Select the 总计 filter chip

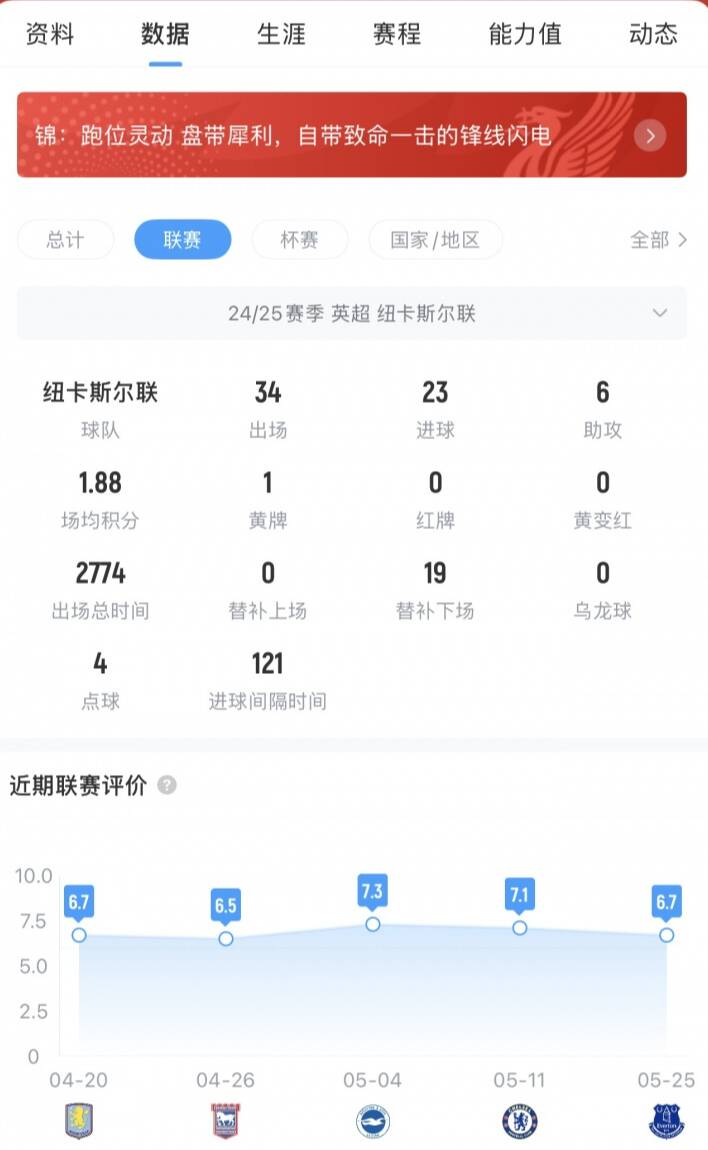pos(65,240)
